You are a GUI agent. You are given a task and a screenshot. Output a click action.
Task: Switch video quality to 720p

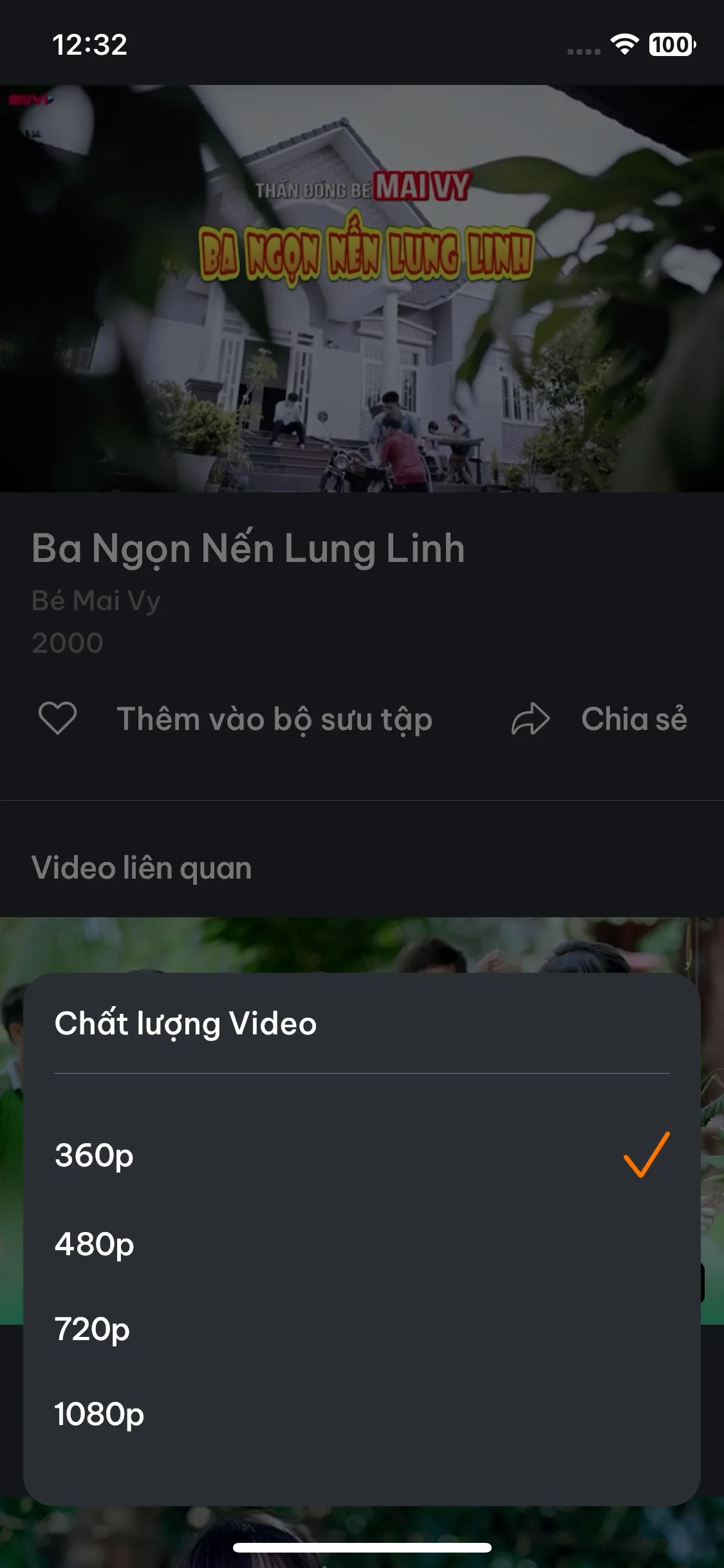tap(93, 1329)
